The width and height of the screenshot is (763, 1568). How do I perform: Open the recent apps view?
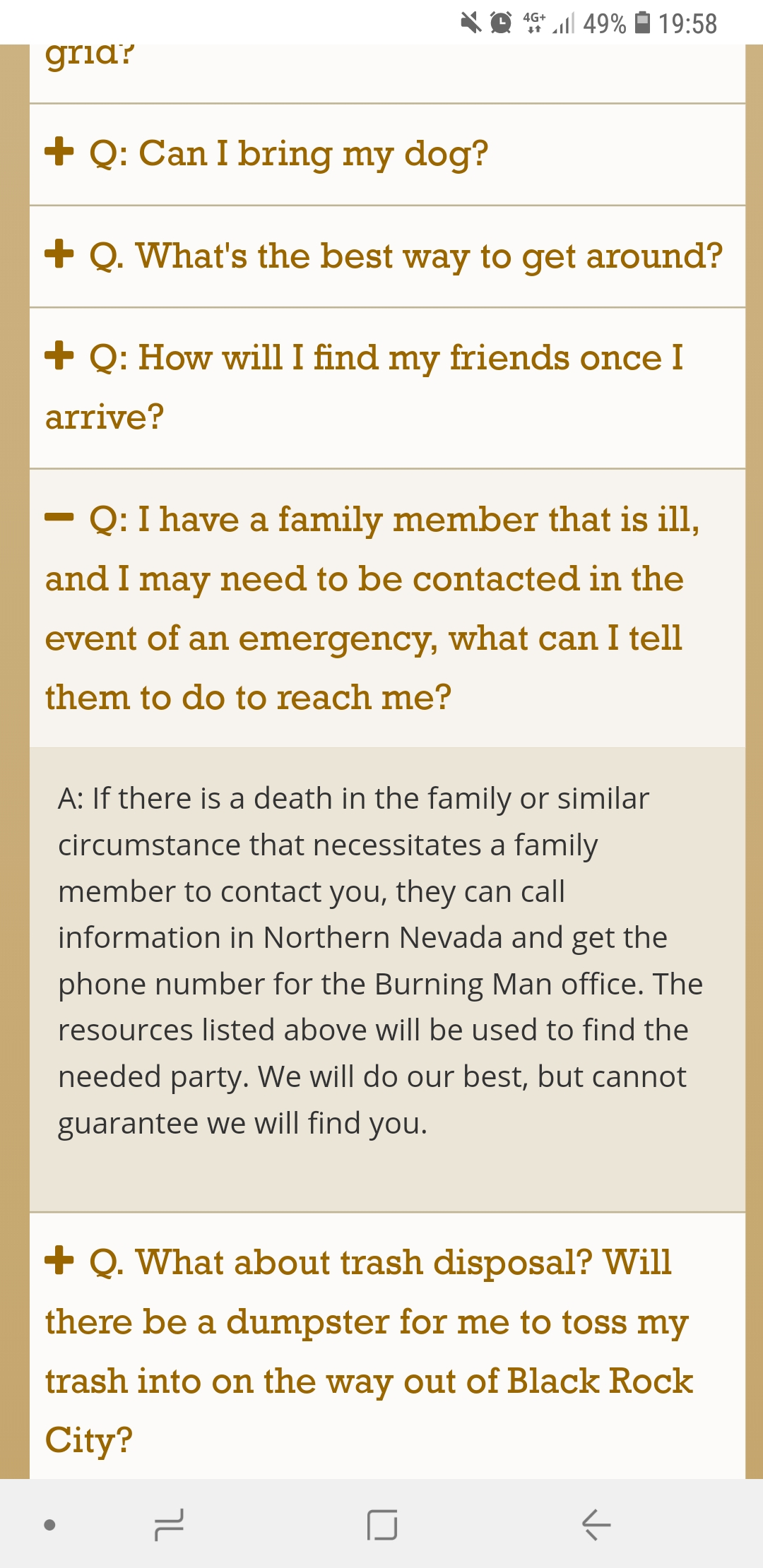(x=169, y=1524)
